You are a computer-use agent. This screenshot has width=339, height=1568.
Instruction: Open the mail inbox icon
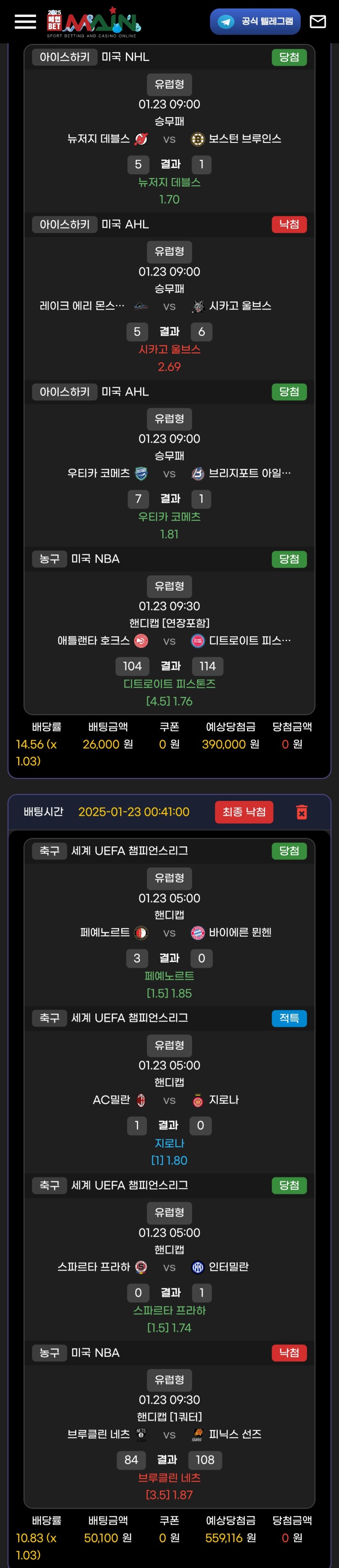click(318, 22)
